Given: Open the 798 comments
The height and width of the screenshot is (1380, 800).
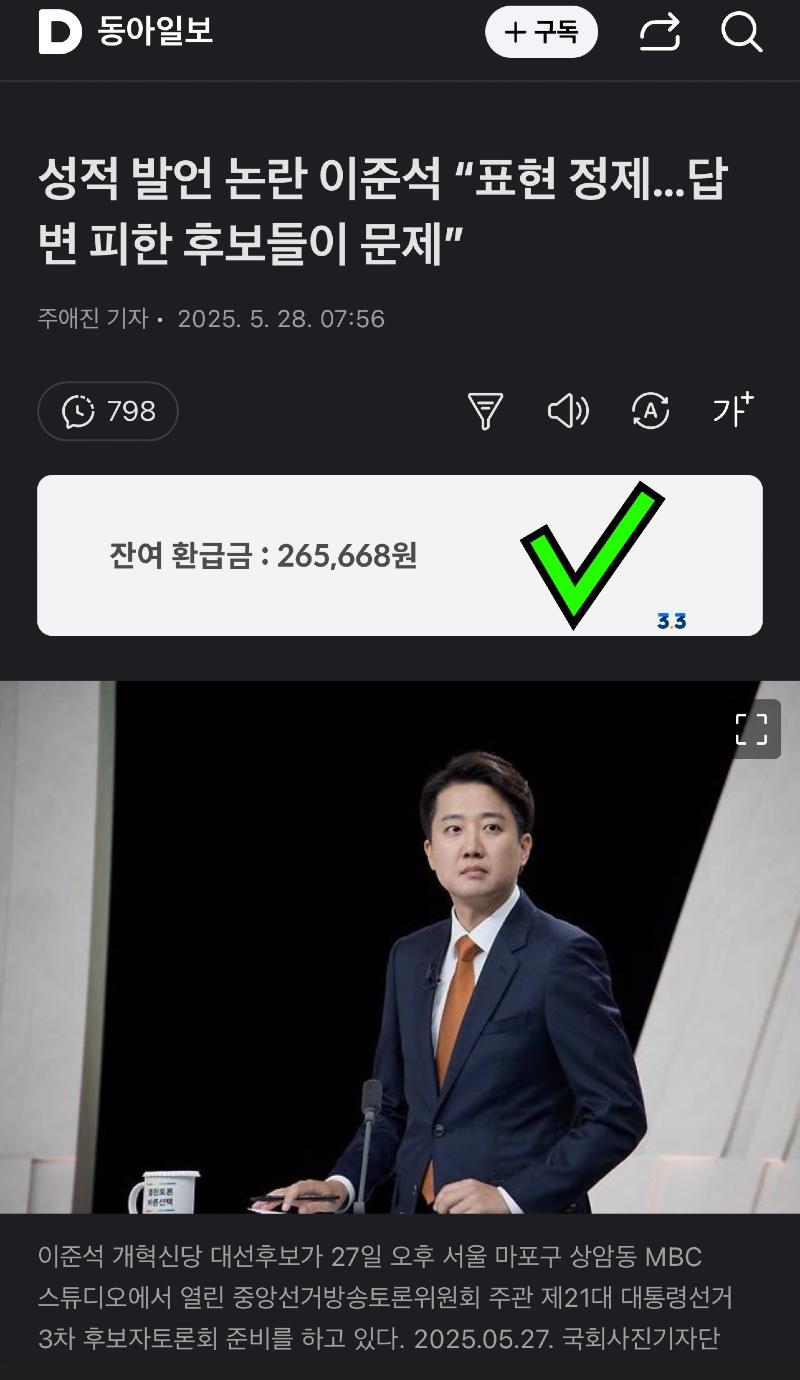Looking at the screenshot, I should pos(108,411).
